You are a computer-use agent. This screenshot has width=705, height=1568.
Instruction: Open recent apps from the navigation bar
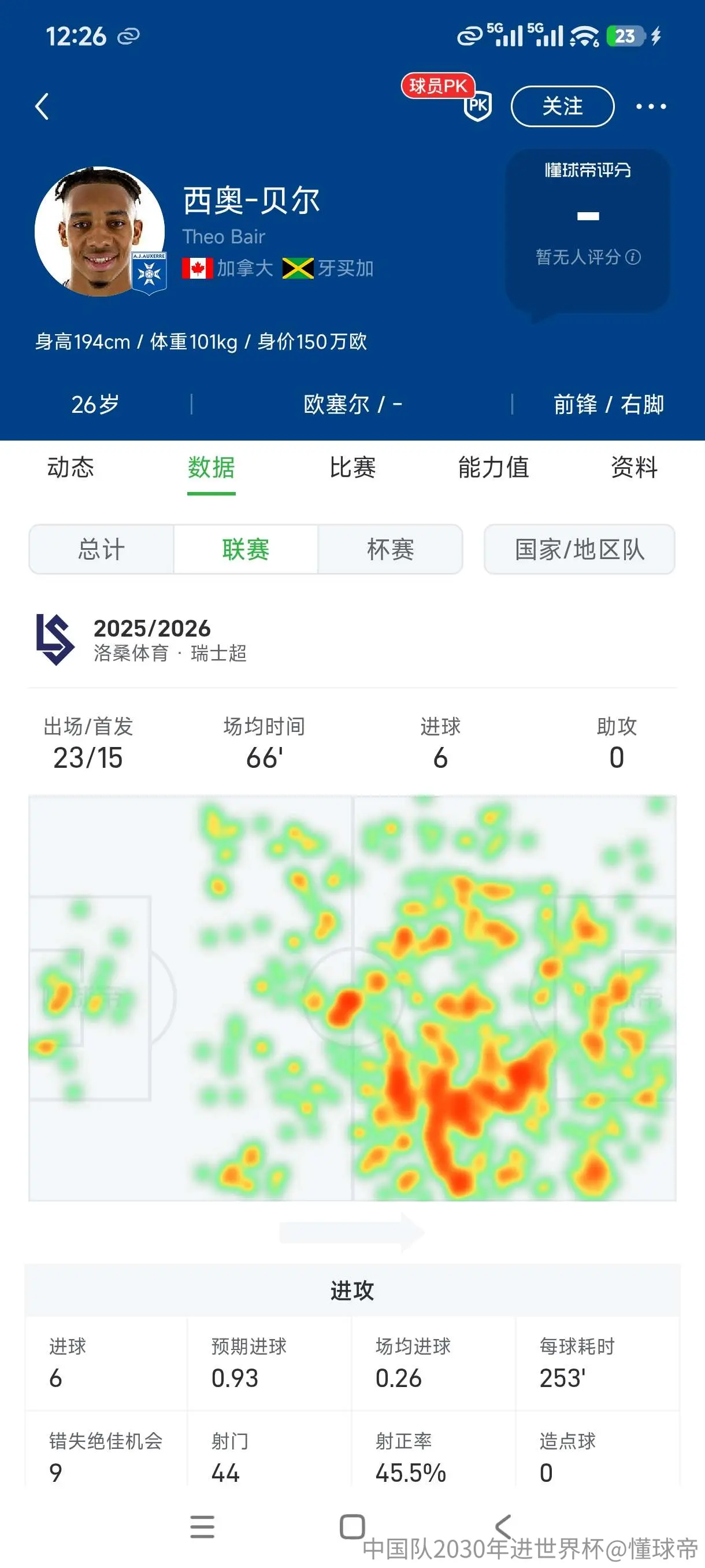point(202,1526)
